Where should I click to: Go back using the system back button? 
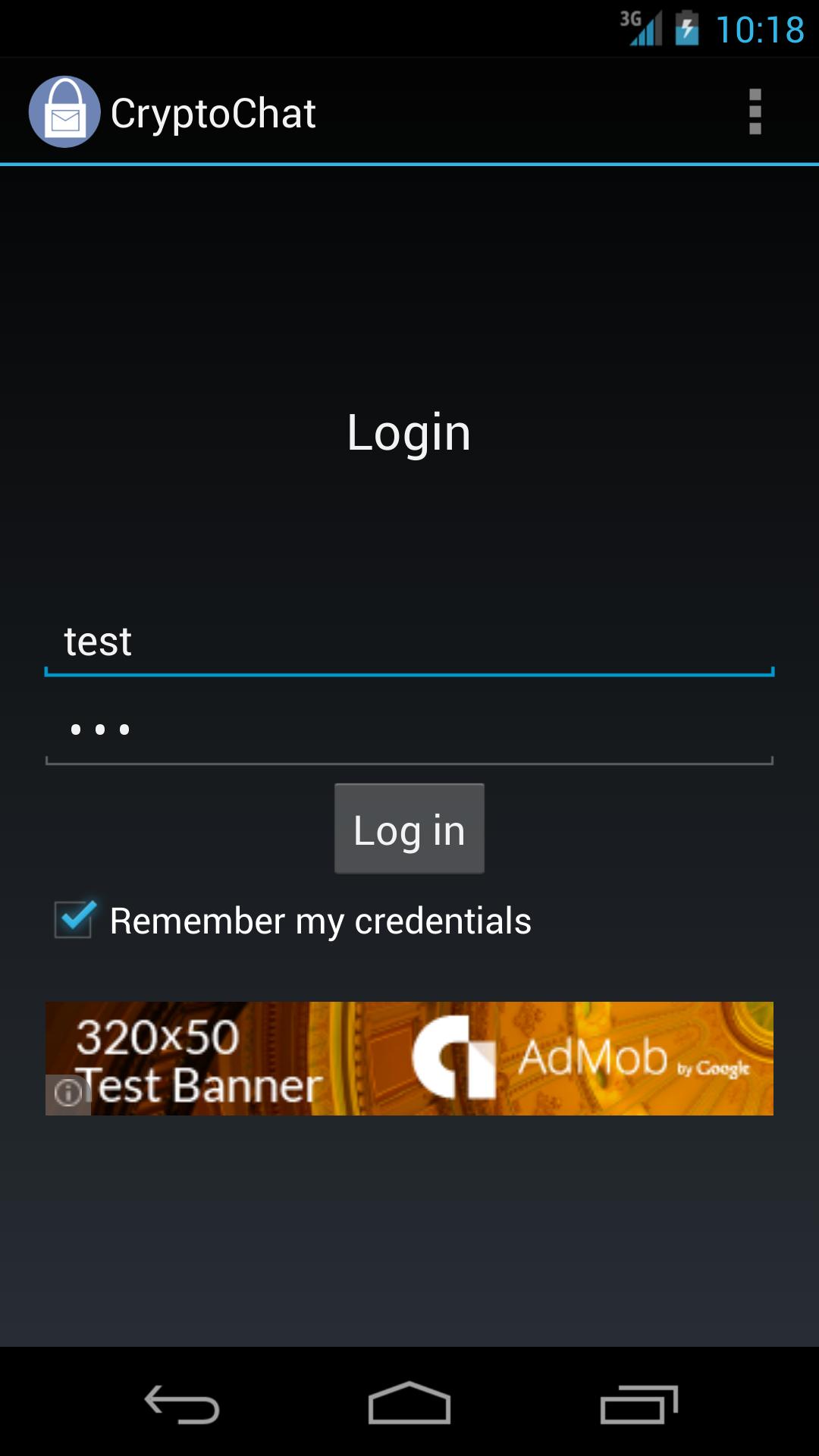182,1404
